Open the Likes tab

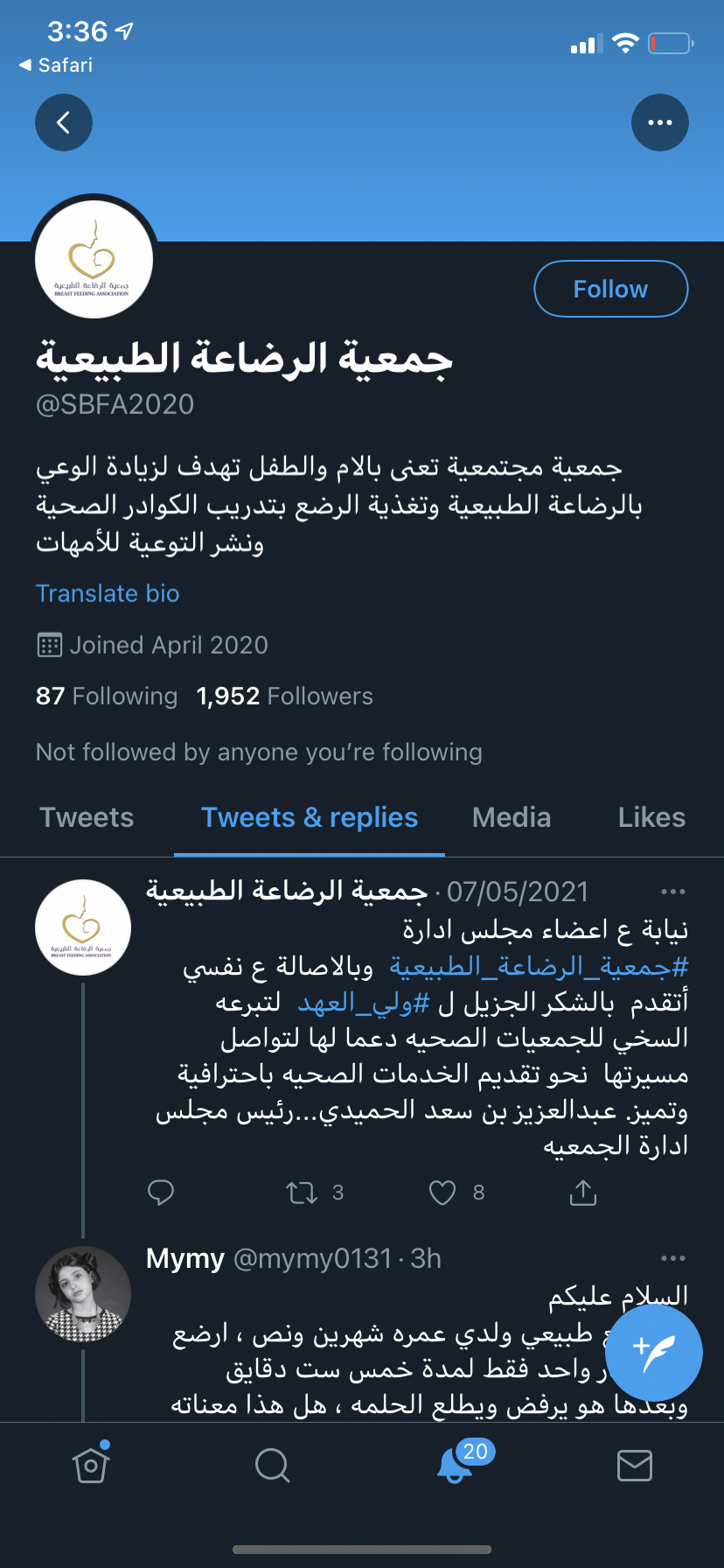pos(651,817)
